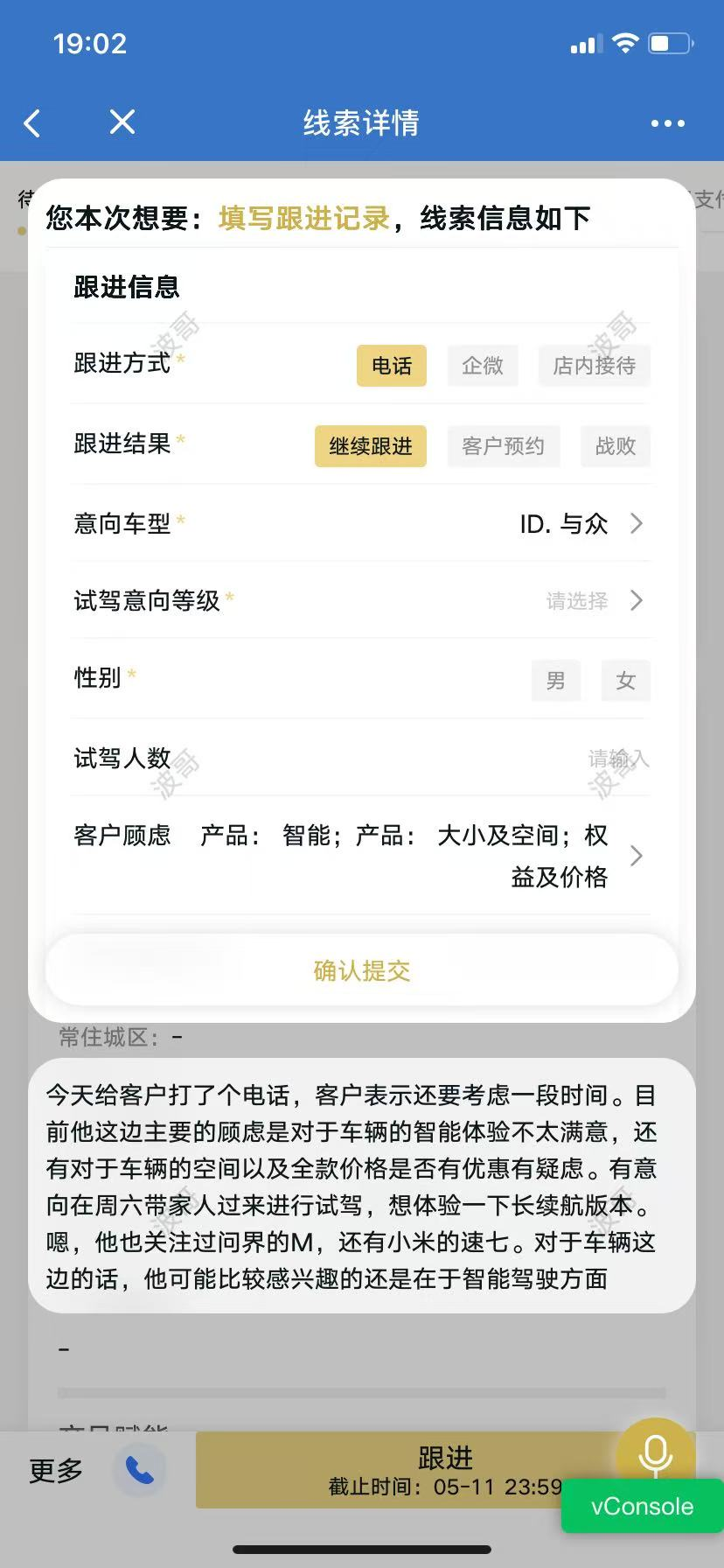724x1568 pixels.
Task: Start voice input with the microphone
Action: tap(655, 1454)
